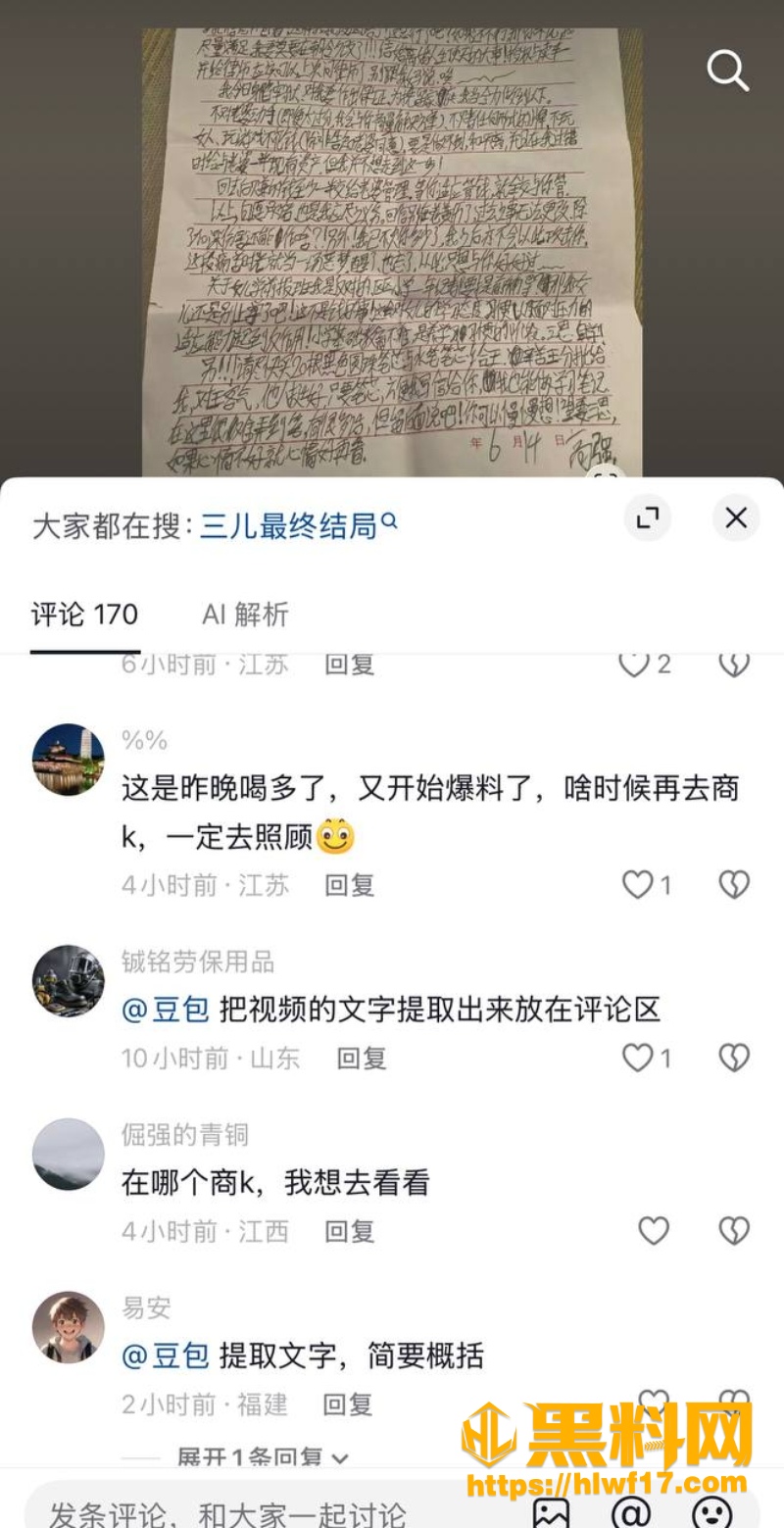This screenshot has width=784, height=1528.
Task: Select the 评论 170 tab
Action: pos(84,615)
